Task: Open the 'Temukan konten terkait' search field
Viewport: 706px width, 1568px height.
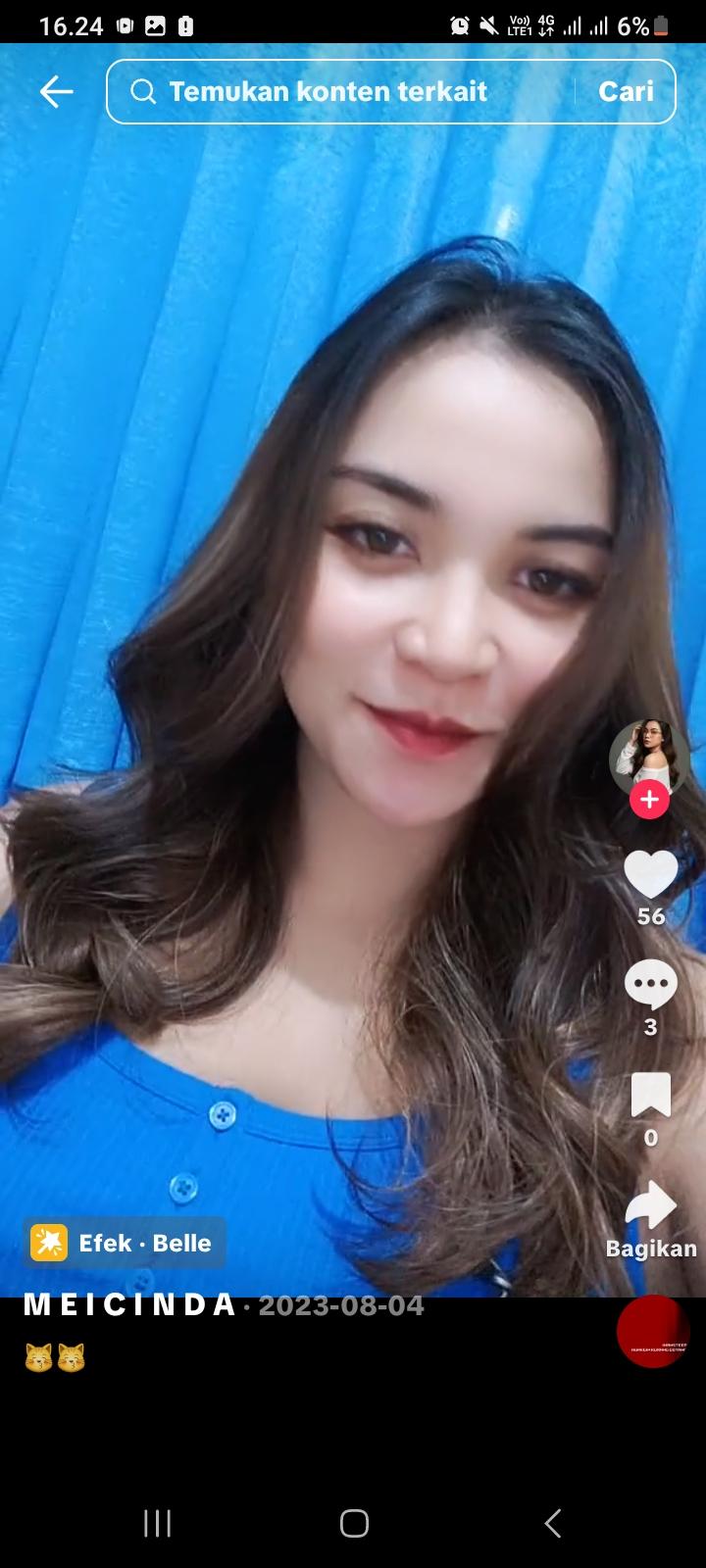Action: [333, 92]
